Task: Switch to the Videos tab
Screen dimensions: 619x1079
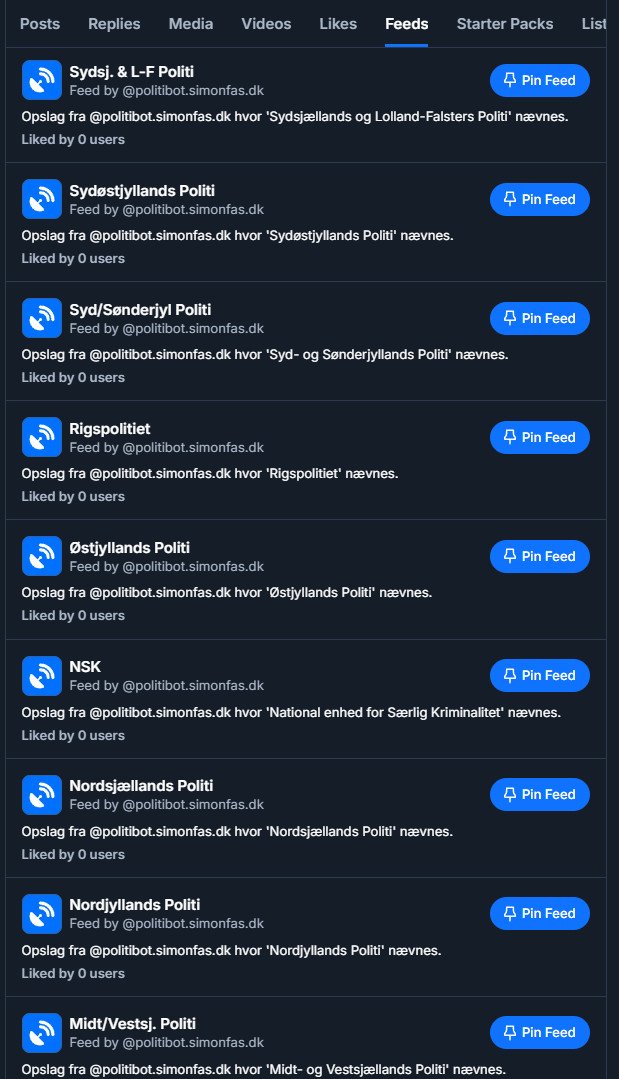Action: pyautogui.click(x=266, y=24)
